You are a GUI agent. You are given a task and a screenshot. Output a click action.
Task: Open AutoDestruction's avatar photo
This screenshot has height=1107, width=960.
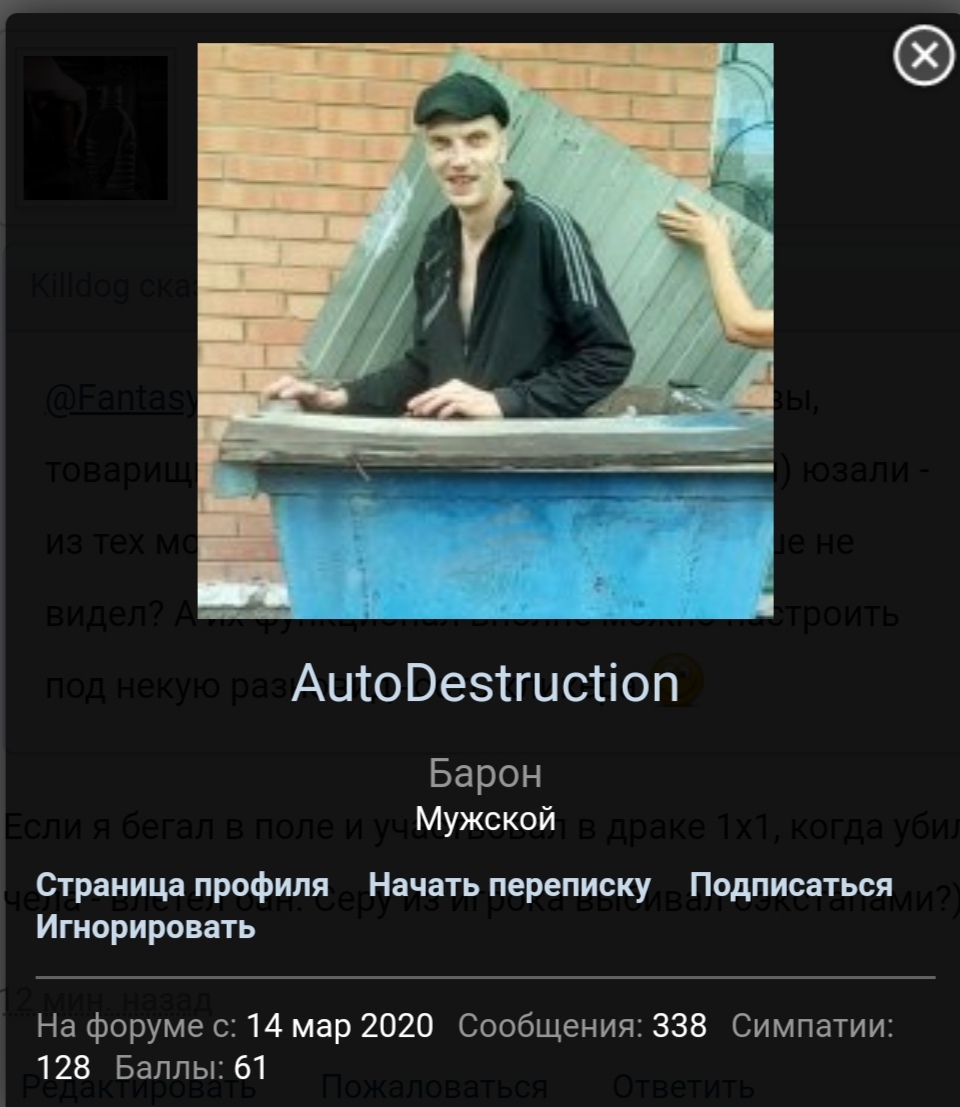(485, 330)
